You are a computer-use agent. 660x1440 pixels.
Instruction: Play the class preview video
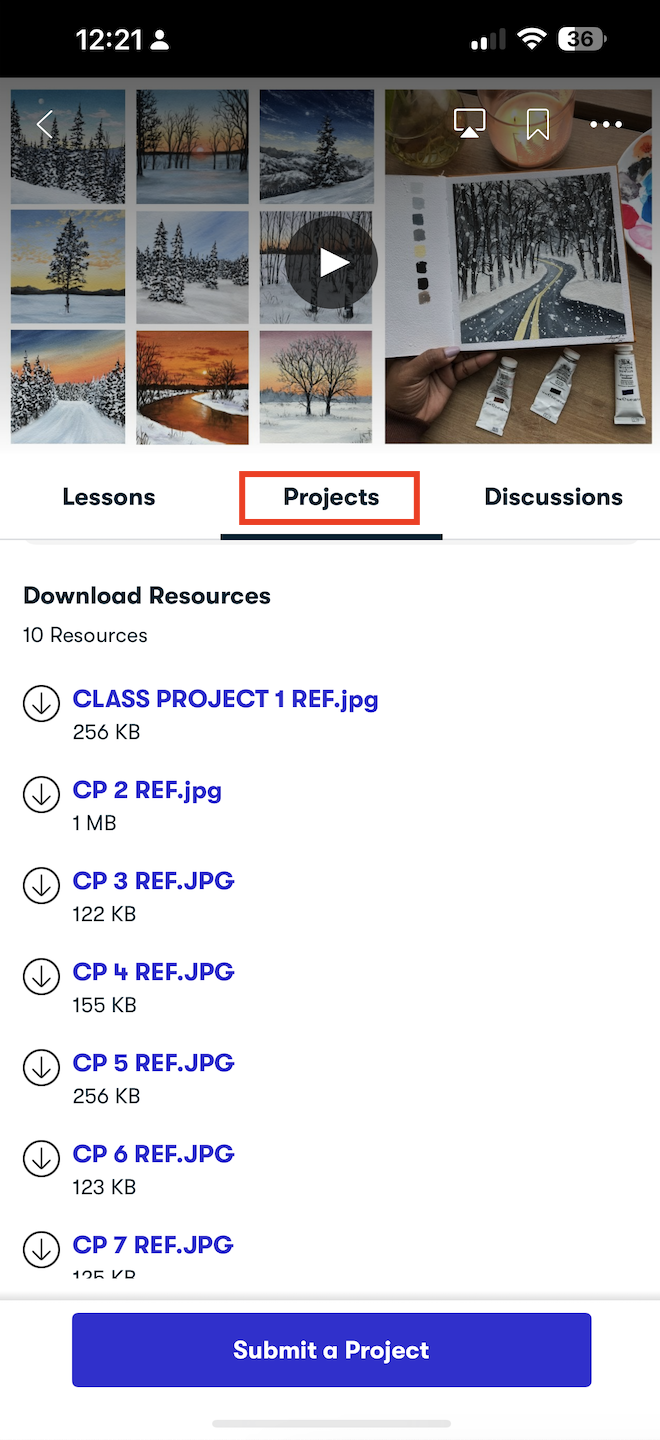331,263
